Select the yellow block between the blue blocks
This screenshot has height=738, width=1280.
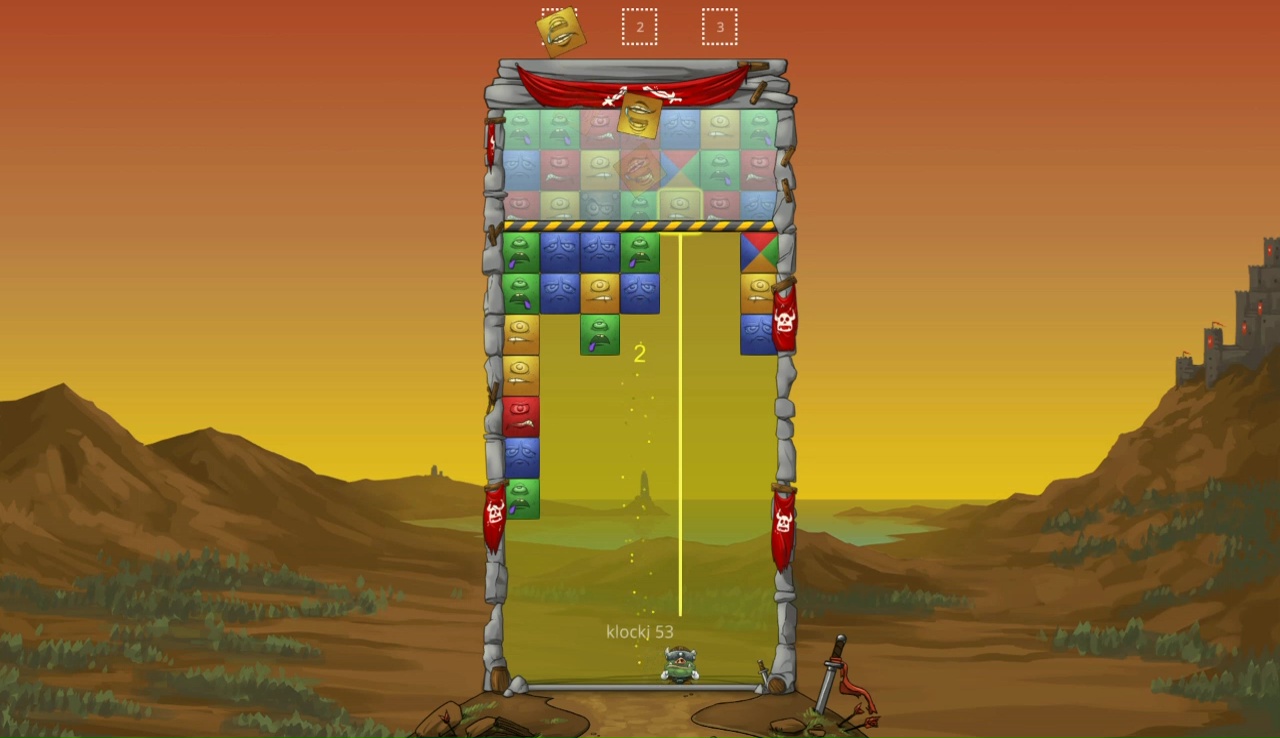[600, 293]
